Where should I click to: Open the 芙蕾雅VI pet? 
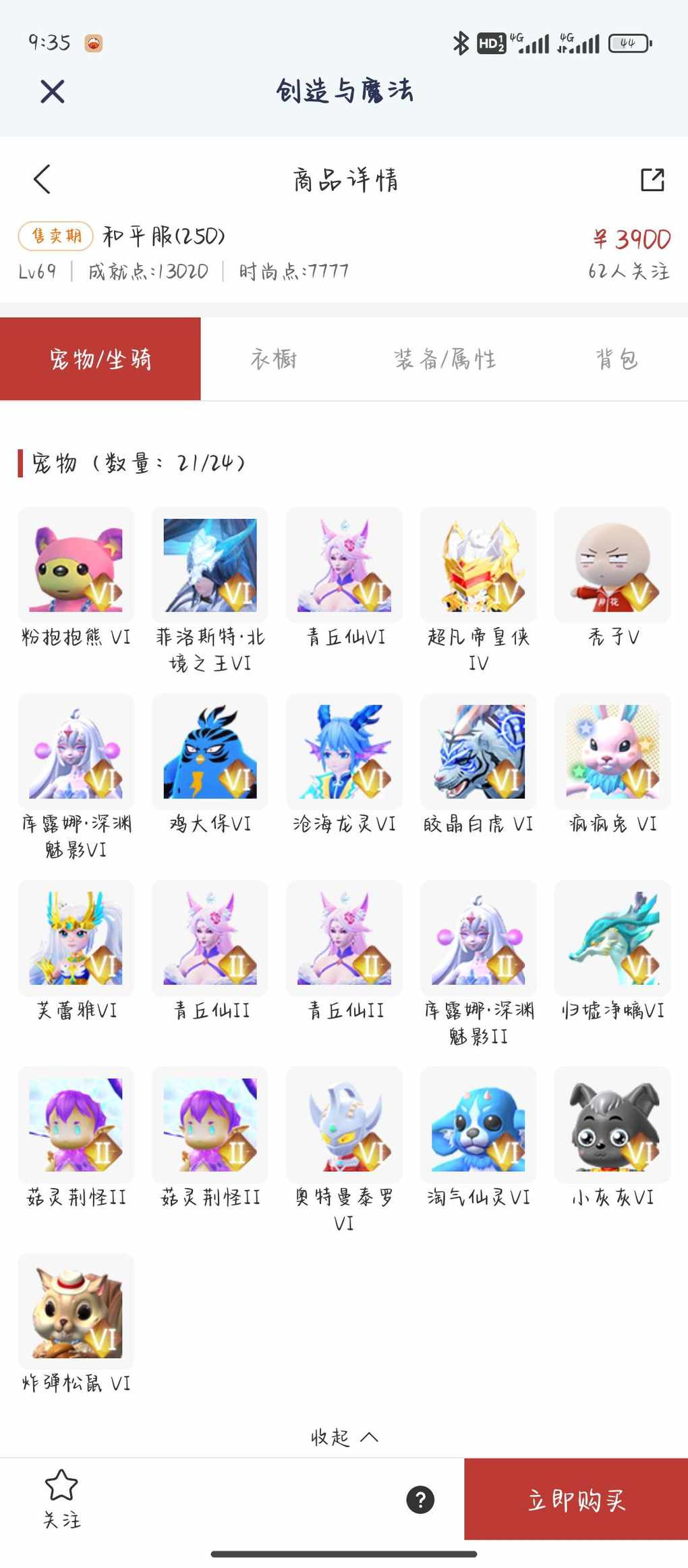(76, 938)
